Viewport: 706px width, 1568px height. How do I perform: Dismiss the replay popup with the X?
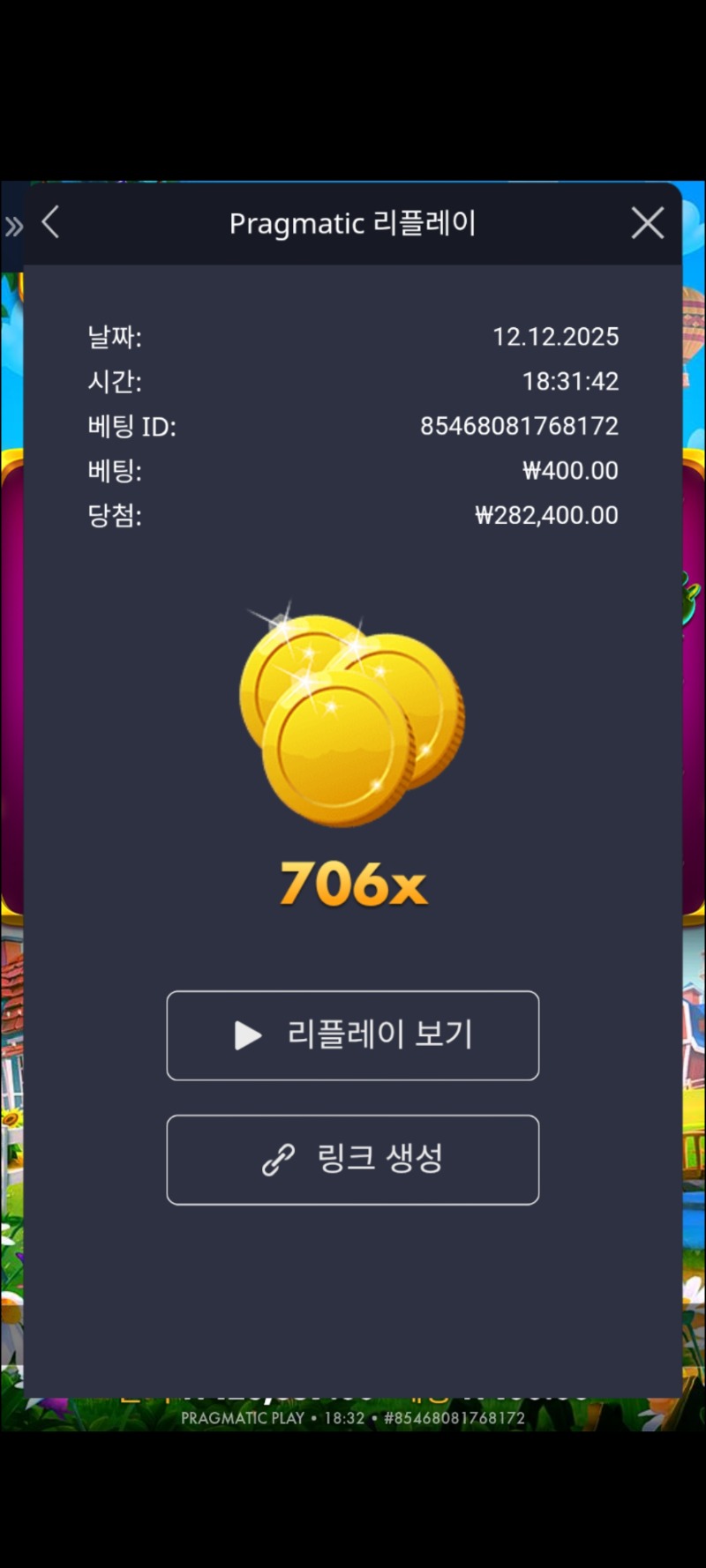(647, 223)
